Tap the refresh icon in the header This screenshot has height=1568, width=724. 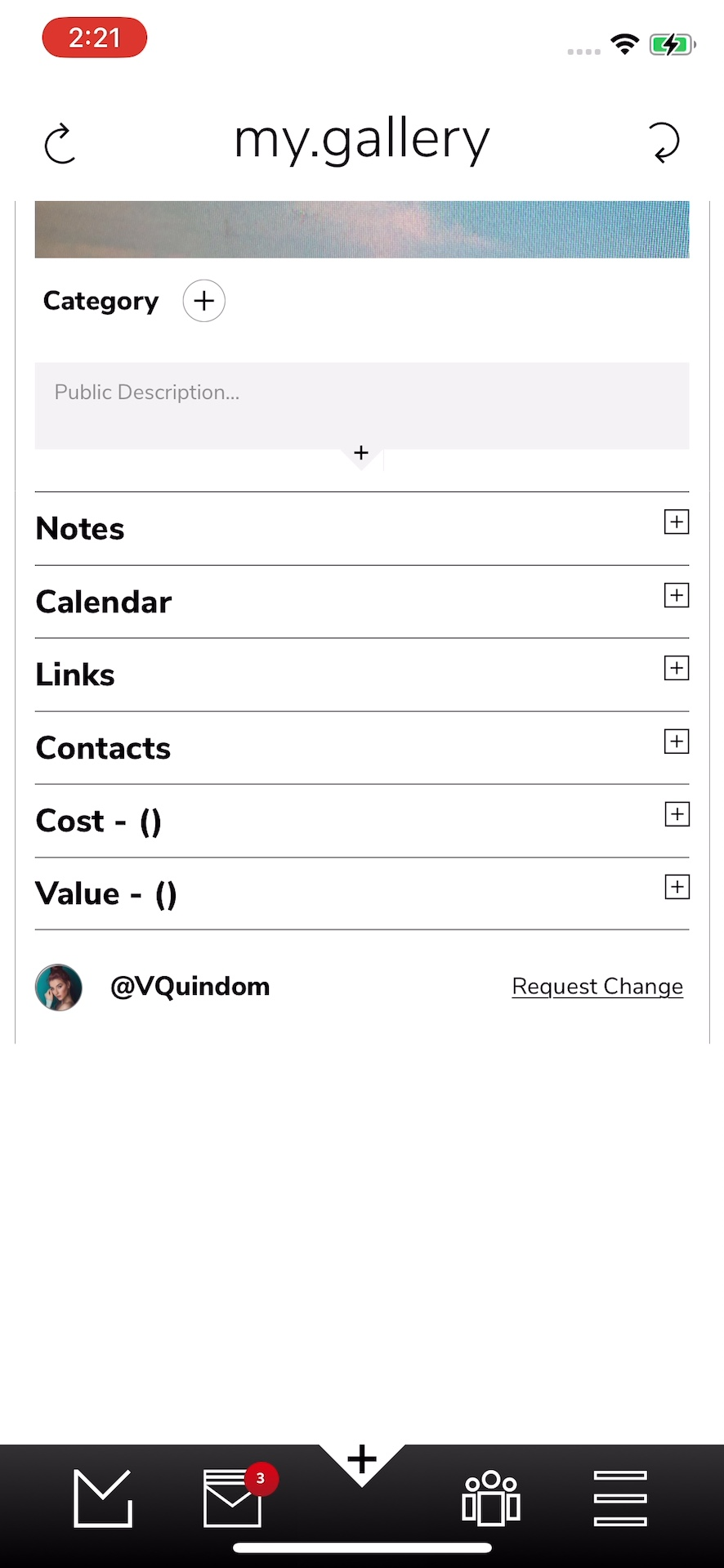tap(60, 144)
